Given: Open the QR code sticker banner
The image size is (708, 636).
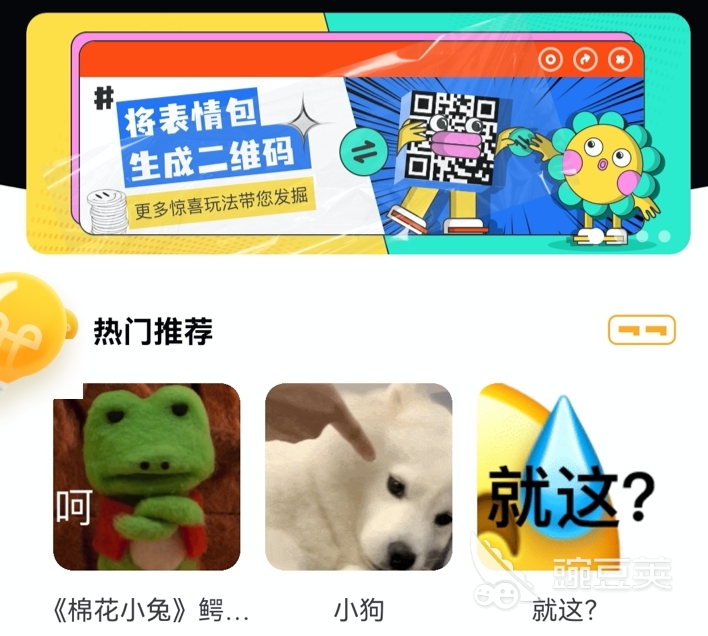Looking at the screenshot, I should point(358,135).
